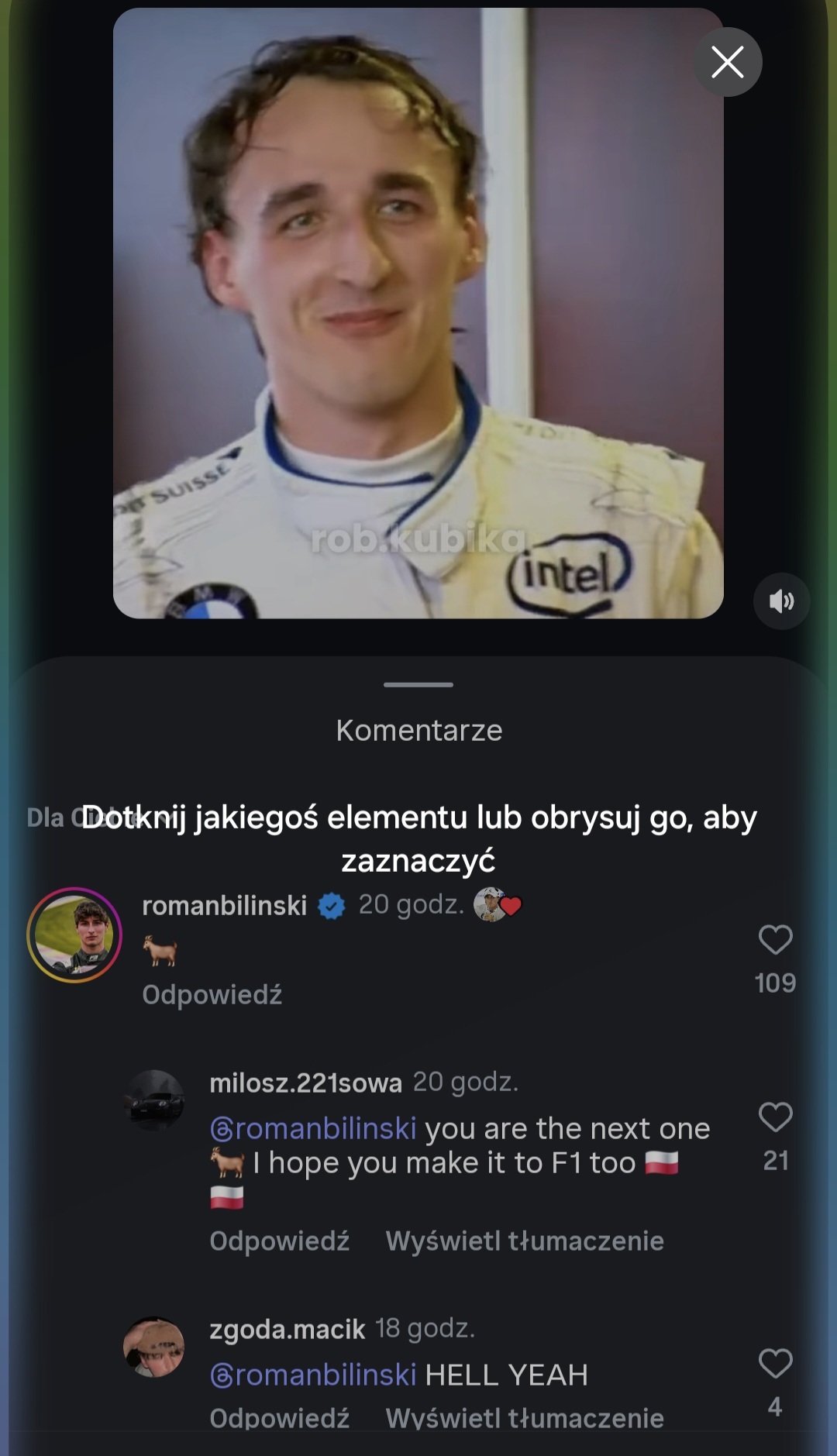Open zgoda.macik's profile avatar

point(154,1347)
